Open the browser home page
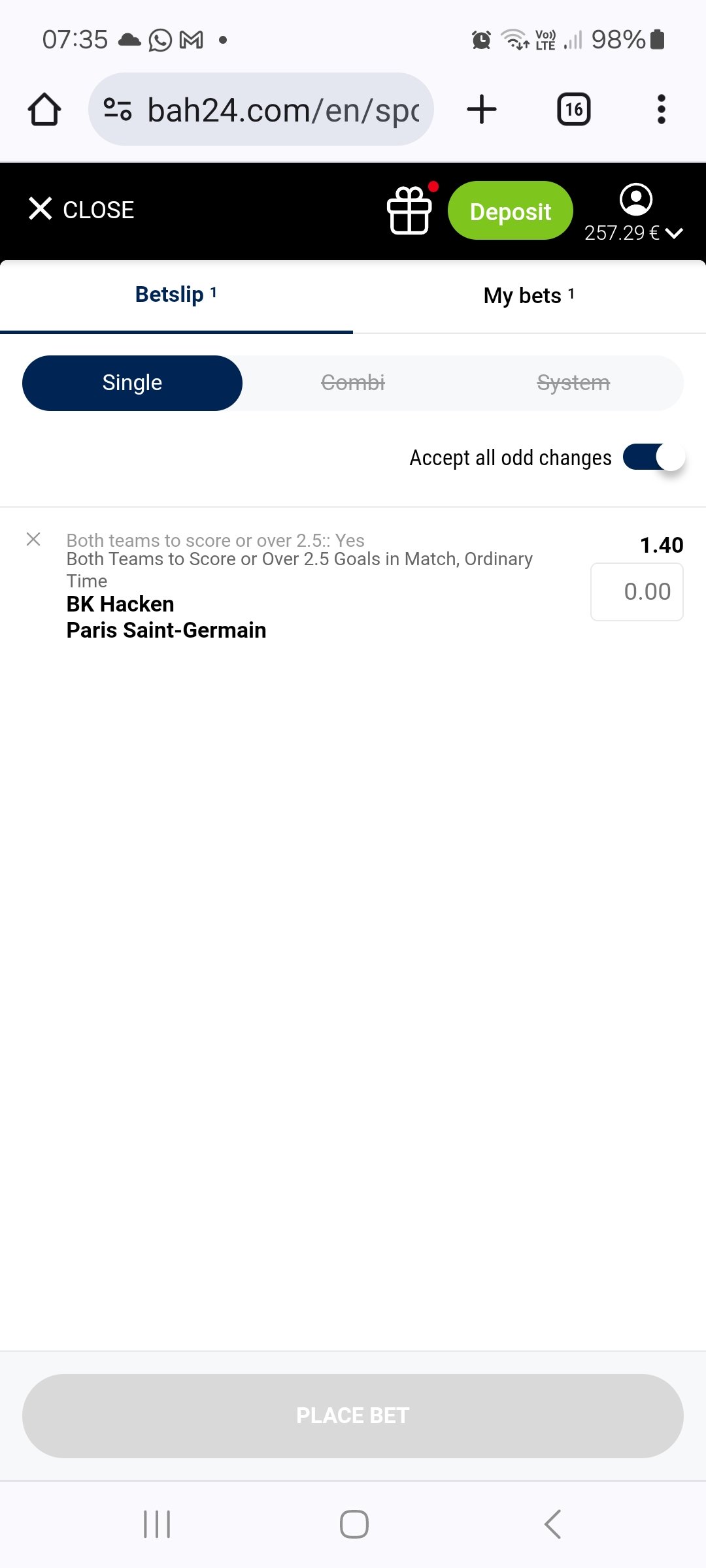The height and width of the screenshot is (1568, 706). (44, 109)
